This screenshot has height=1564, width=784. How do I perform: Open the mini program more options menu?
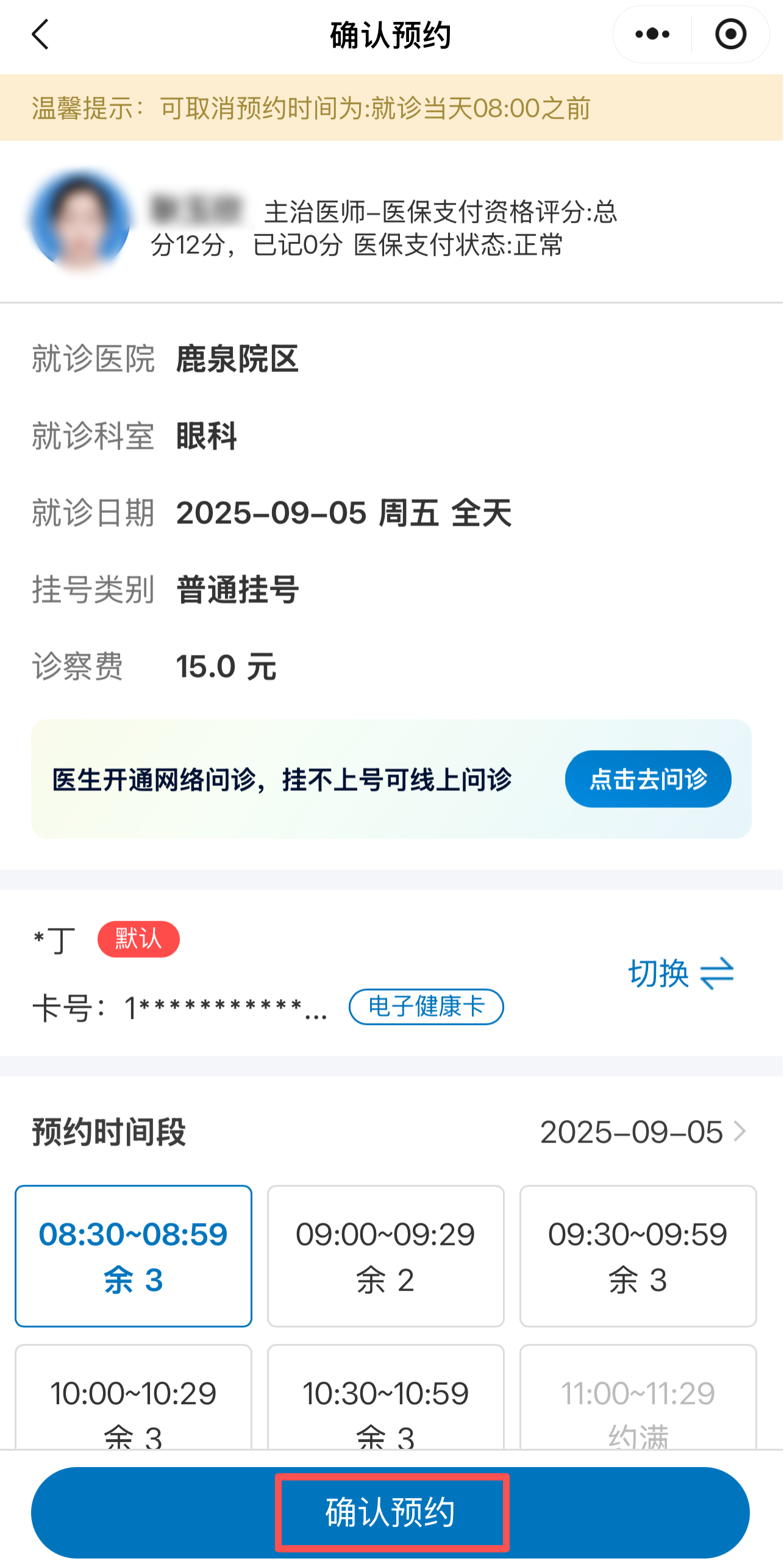652,34
